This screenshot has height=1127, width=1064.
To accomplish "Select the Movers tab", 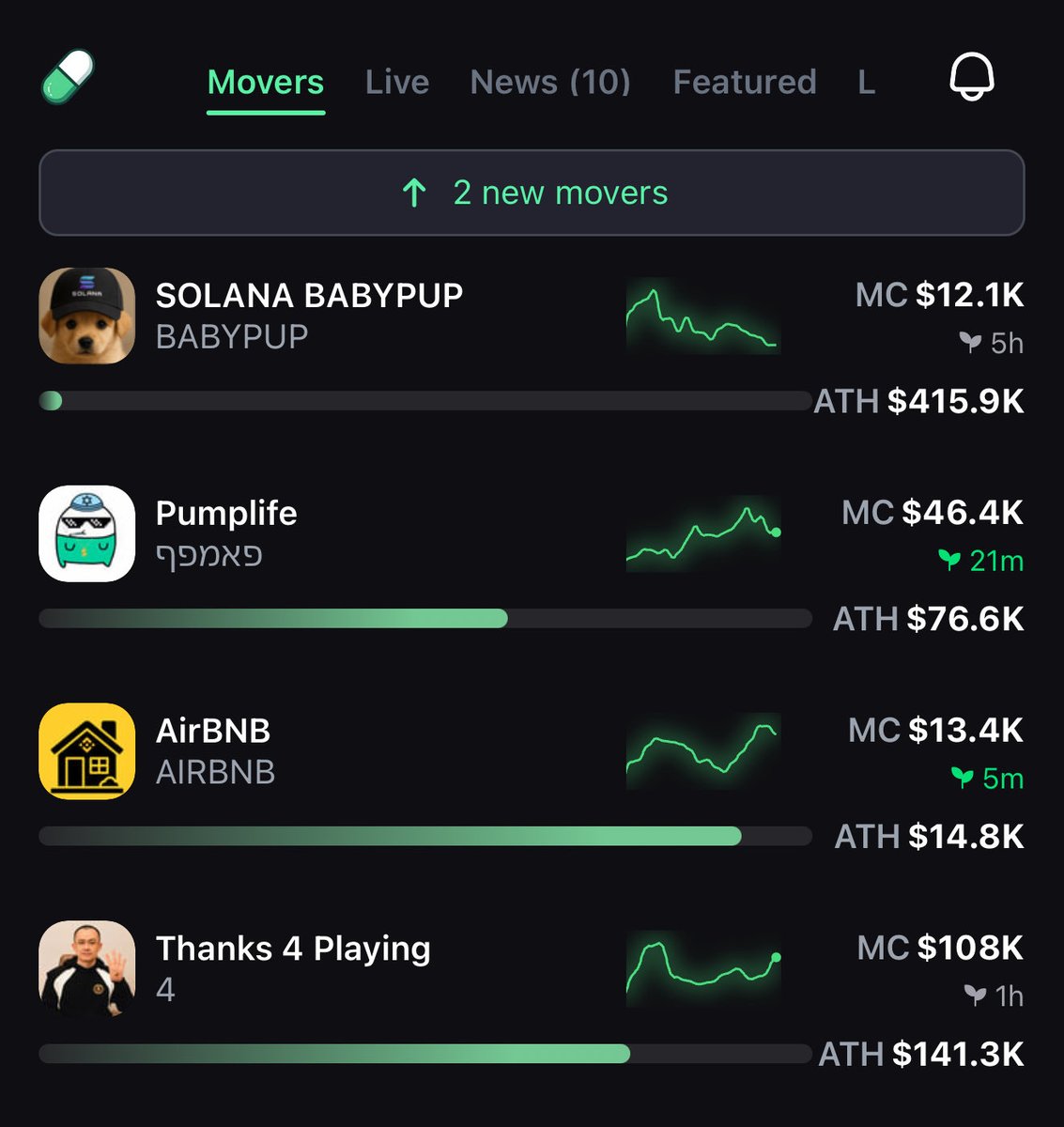I will pos(266,83).
